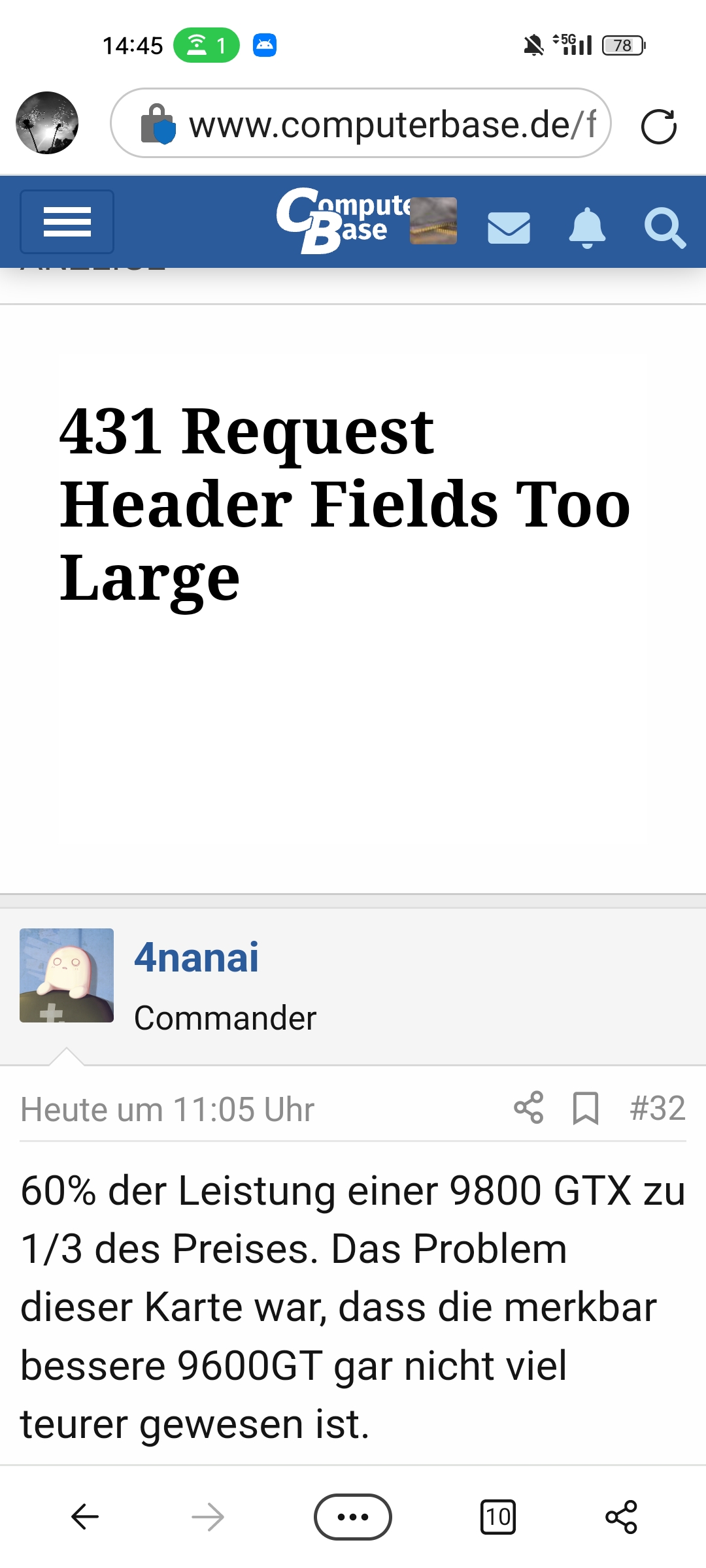706x1568 pixels.
Task: Open the browser profile picture
Action: tap(47, 123)
